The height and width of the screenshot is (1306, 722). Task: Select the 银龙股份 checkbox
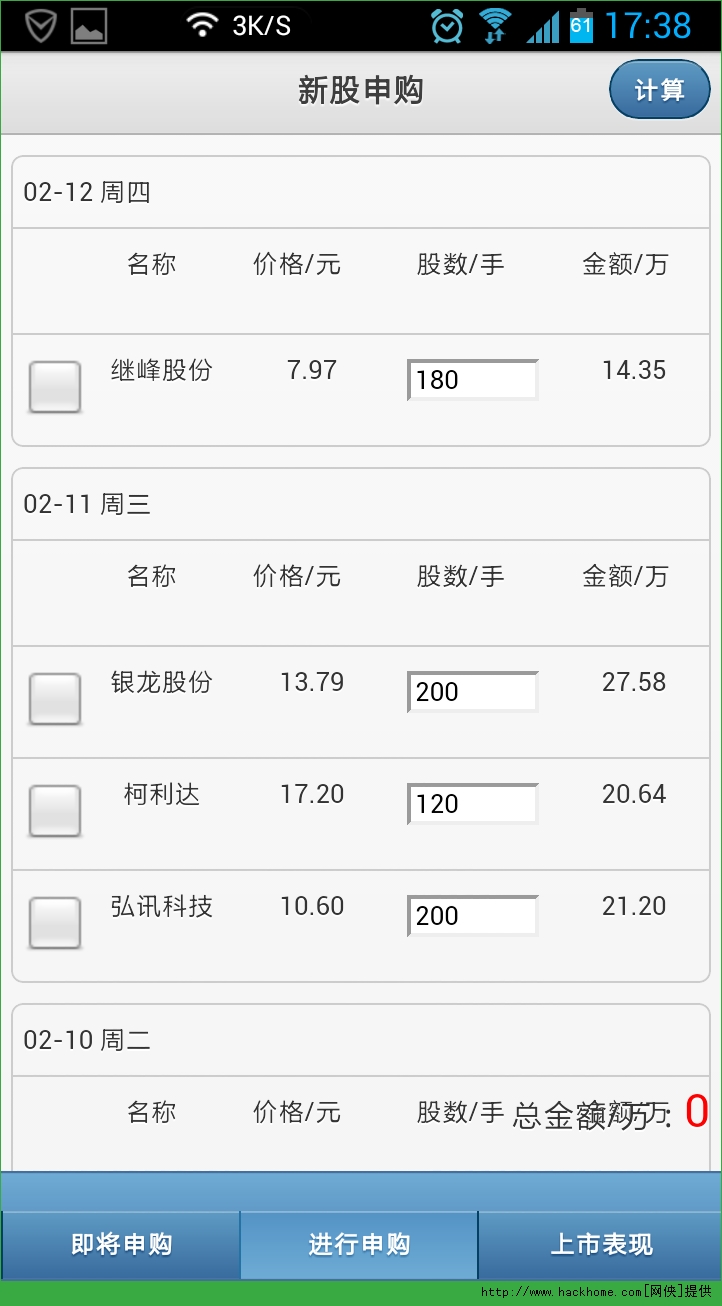point(55,698)
